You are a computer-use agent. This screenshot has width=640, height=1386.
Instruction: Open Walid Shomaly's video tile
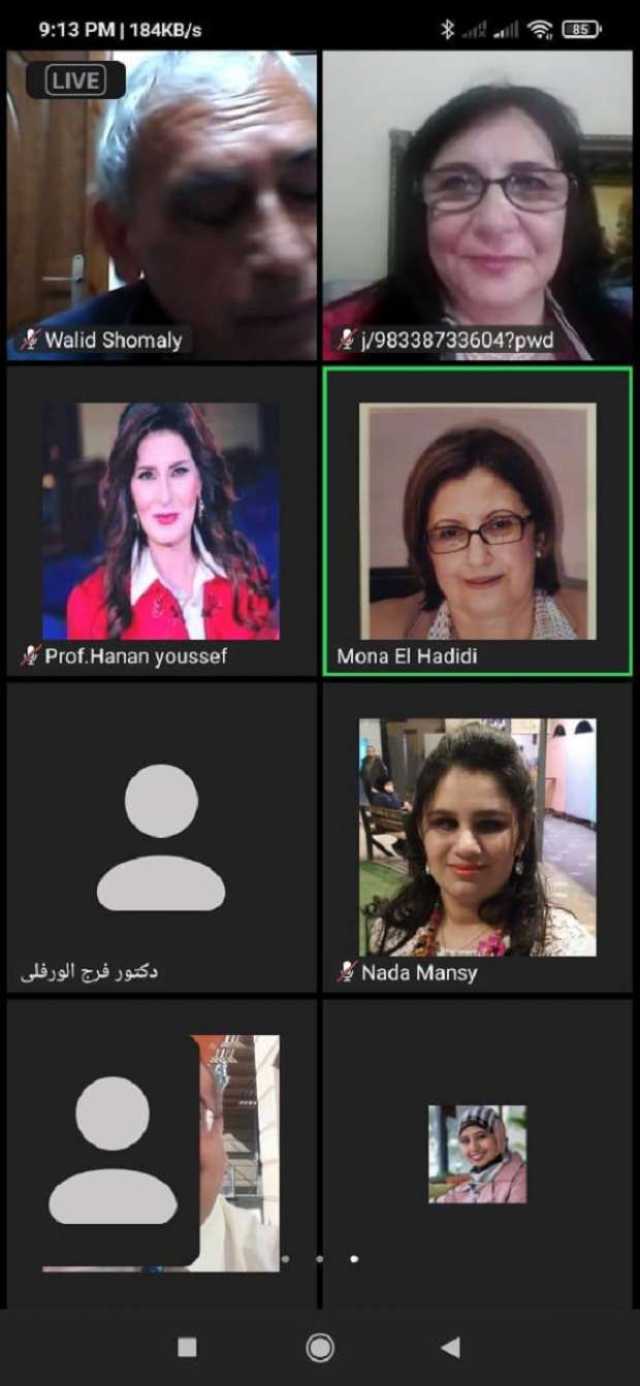[x=162, y=205]
